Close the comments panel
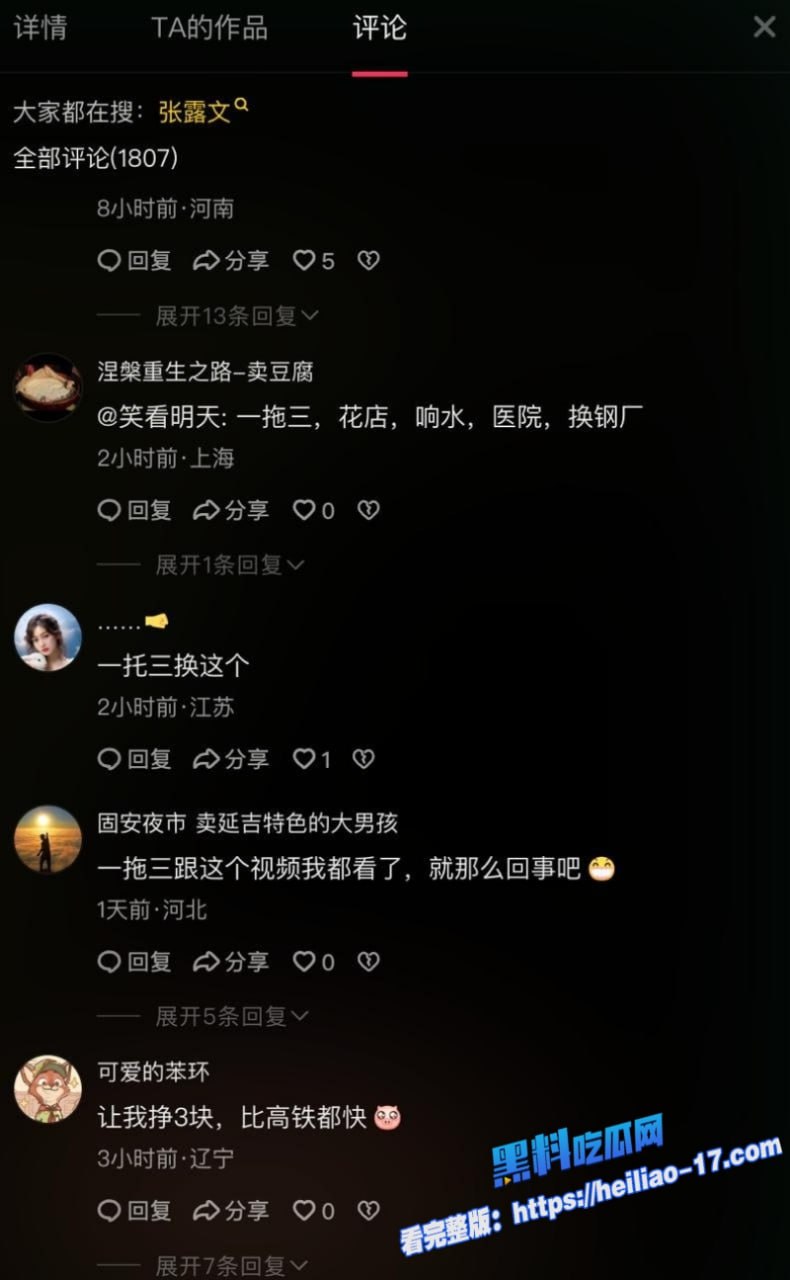The width and height of the screenshot is (790, 1280). pyautogui.click(x=764, y=27)
